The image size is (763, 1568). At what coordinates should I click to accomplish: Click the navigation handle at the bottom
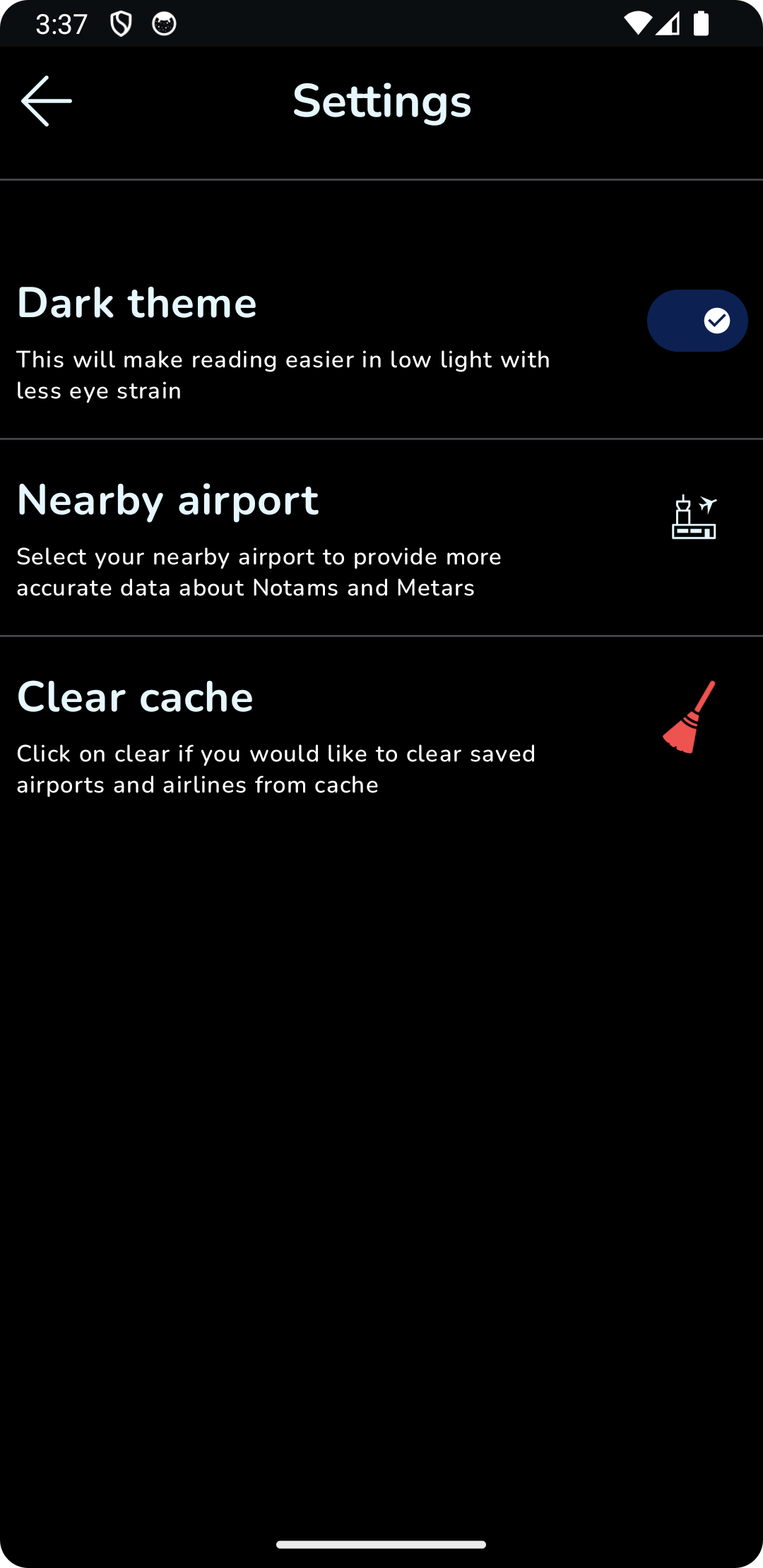381,1544
